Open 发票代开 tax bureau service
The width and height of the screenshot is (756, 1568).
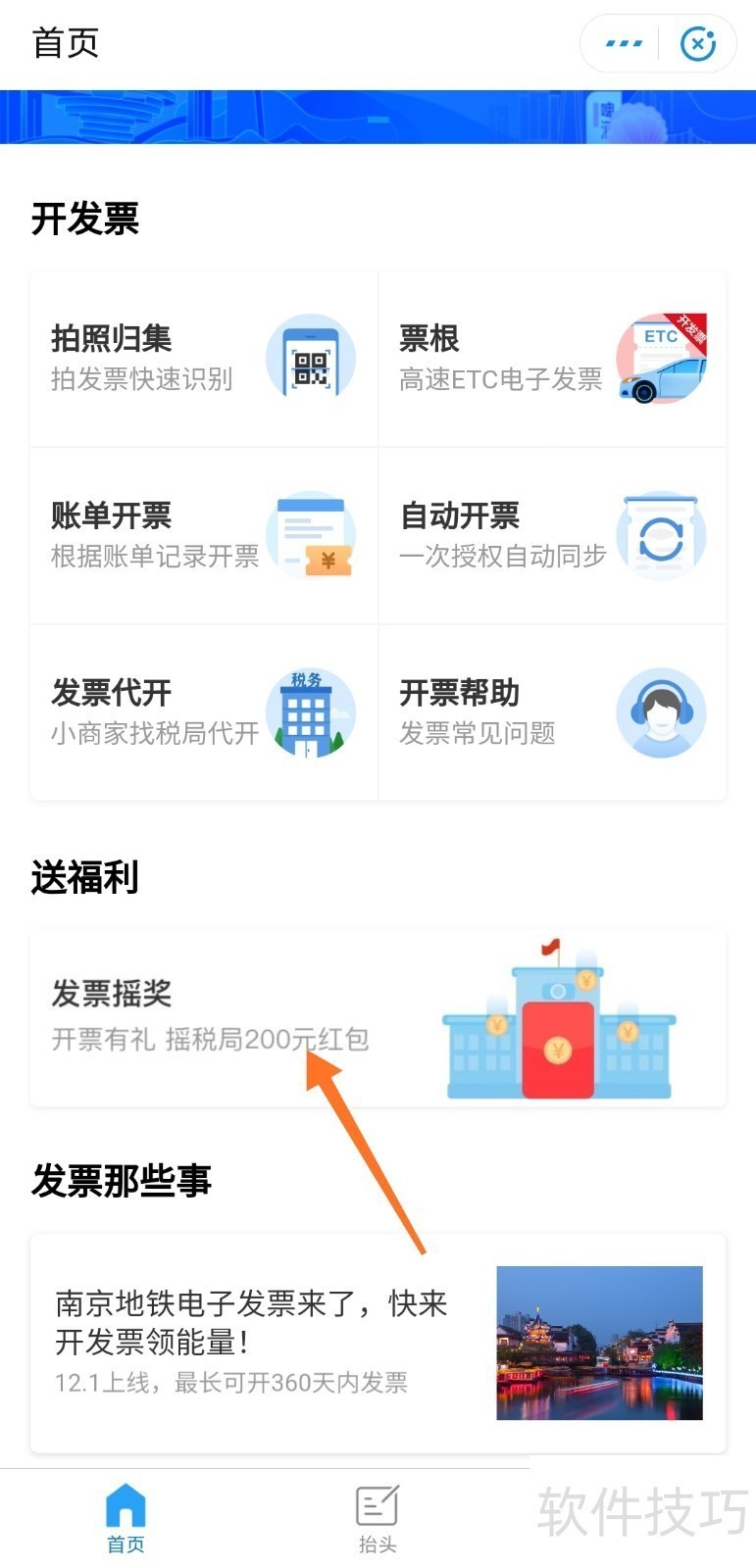(x=204, y=712)
